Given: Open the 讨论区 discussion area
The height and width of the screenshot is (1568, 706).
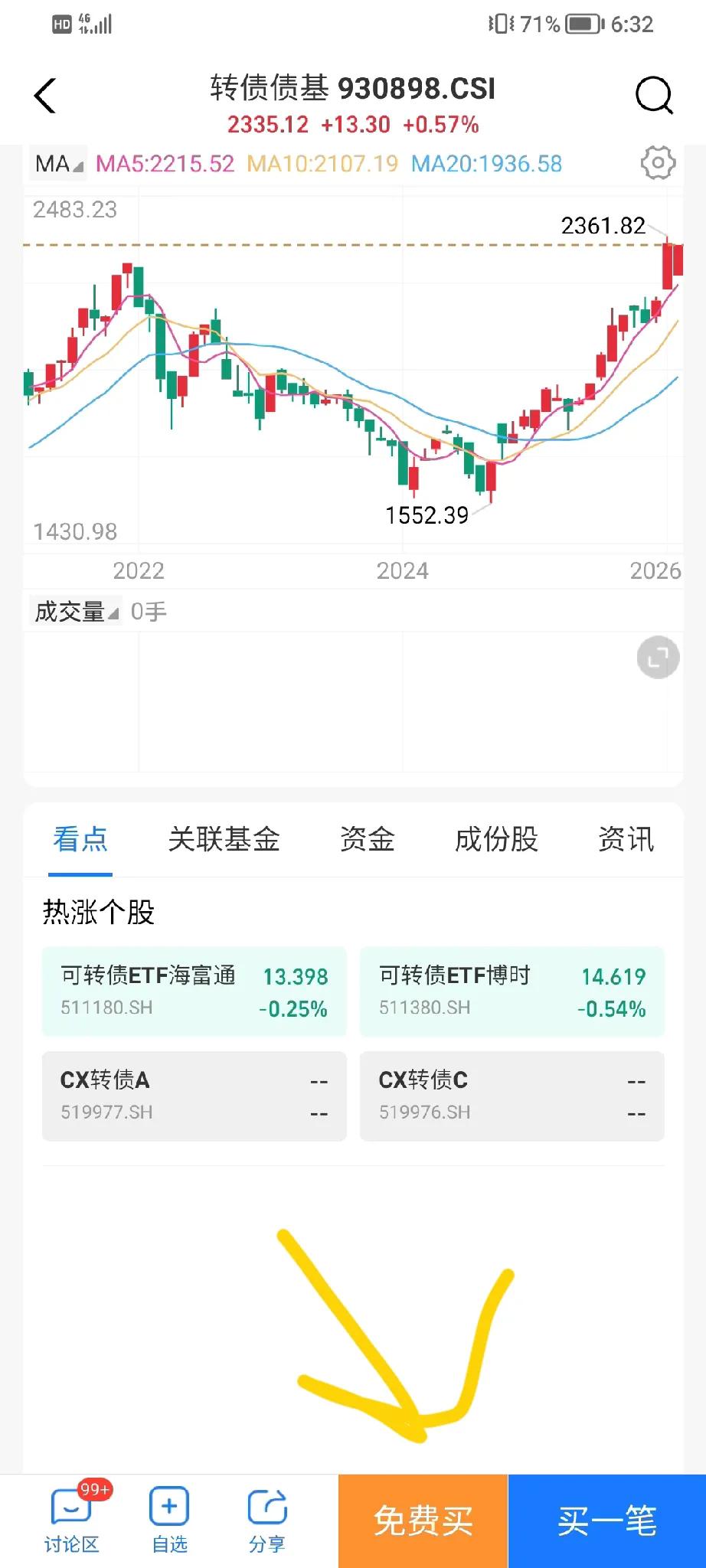Looking at the screenshot, I should click(72, 1521).
